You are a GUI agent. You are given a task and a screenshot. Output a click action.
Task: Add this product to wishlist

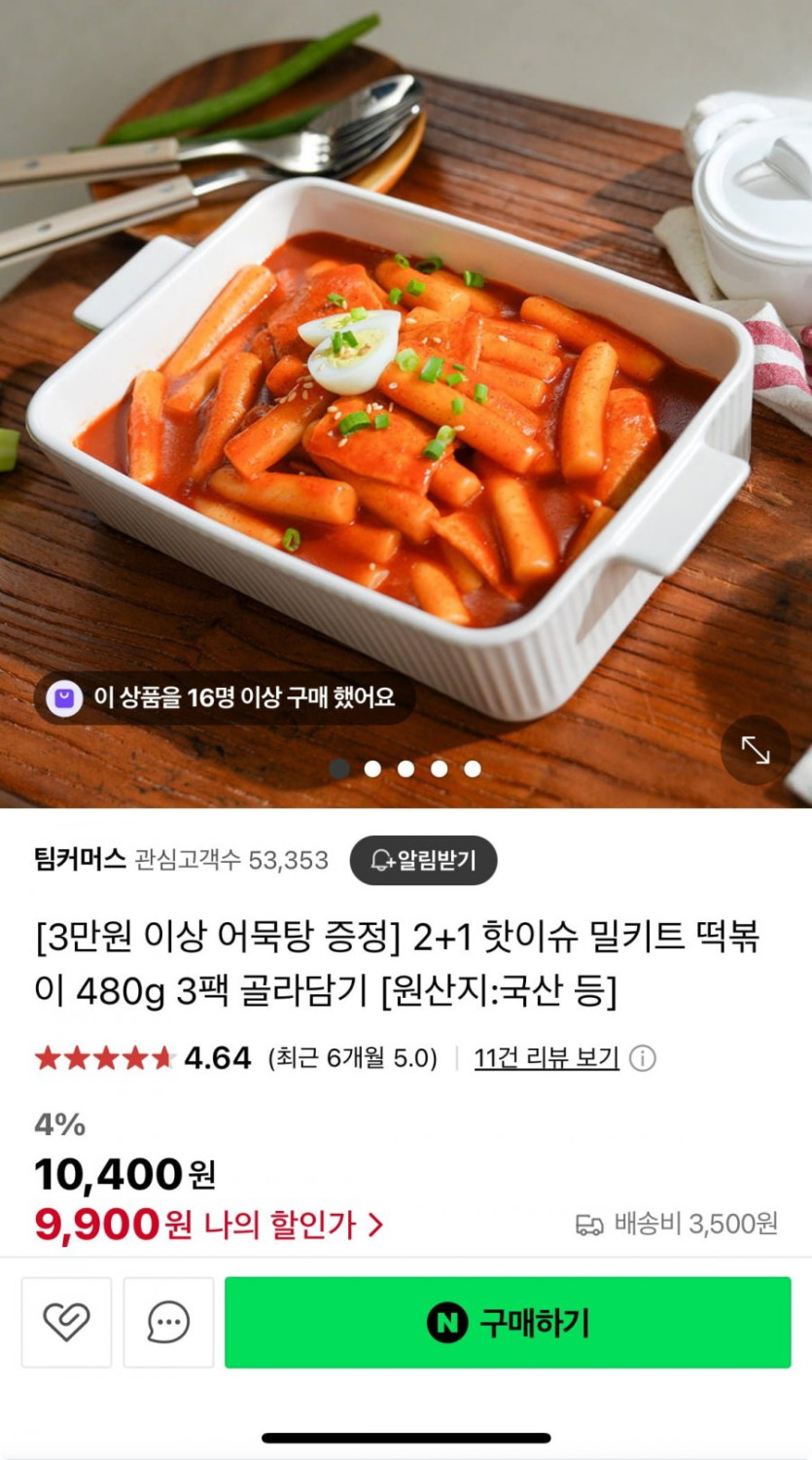pyautogui.click(x=66, y=1322)
